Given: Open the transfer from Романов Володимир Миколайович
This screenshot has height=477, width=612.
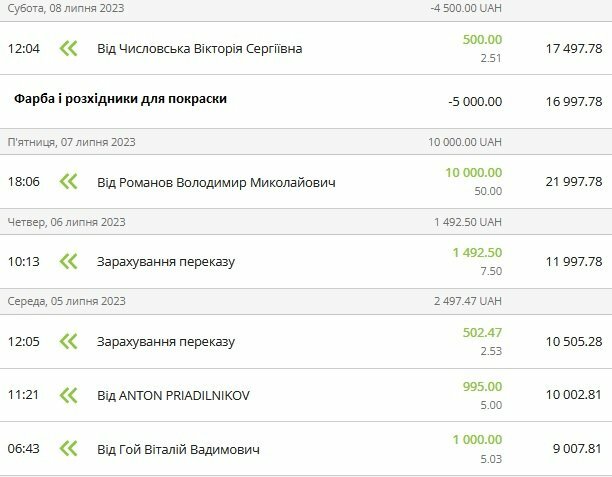Looking at the screenshot, I should 216,182.
